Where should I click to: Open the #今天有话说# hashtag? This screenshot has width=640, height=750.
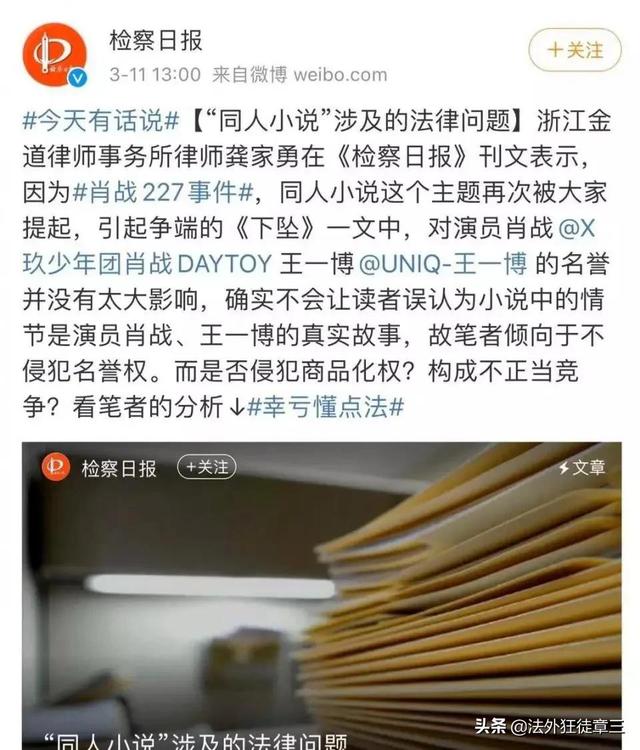pos(100,122)
